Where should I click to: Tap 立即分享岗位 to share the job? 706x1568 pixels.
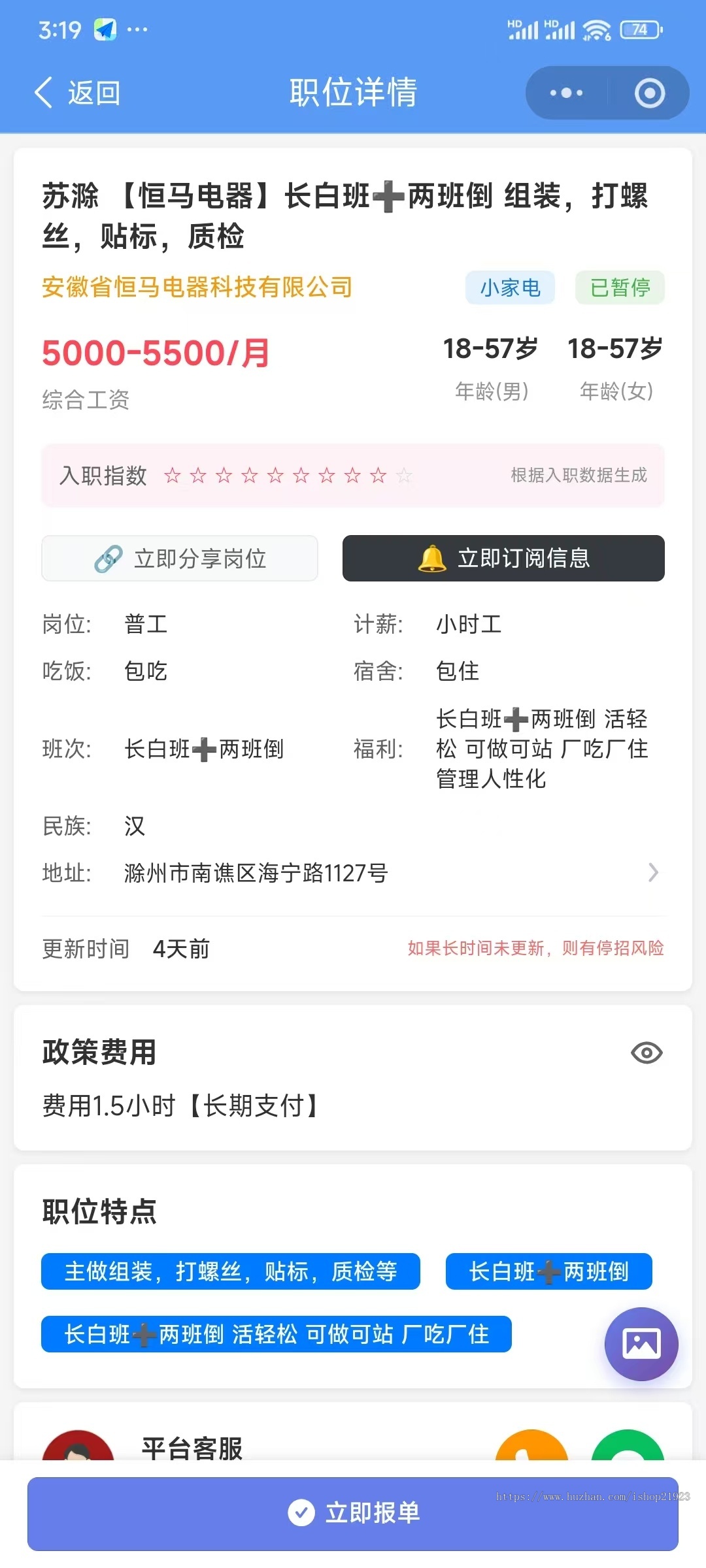pyautogui.click(x=180, y=559)
